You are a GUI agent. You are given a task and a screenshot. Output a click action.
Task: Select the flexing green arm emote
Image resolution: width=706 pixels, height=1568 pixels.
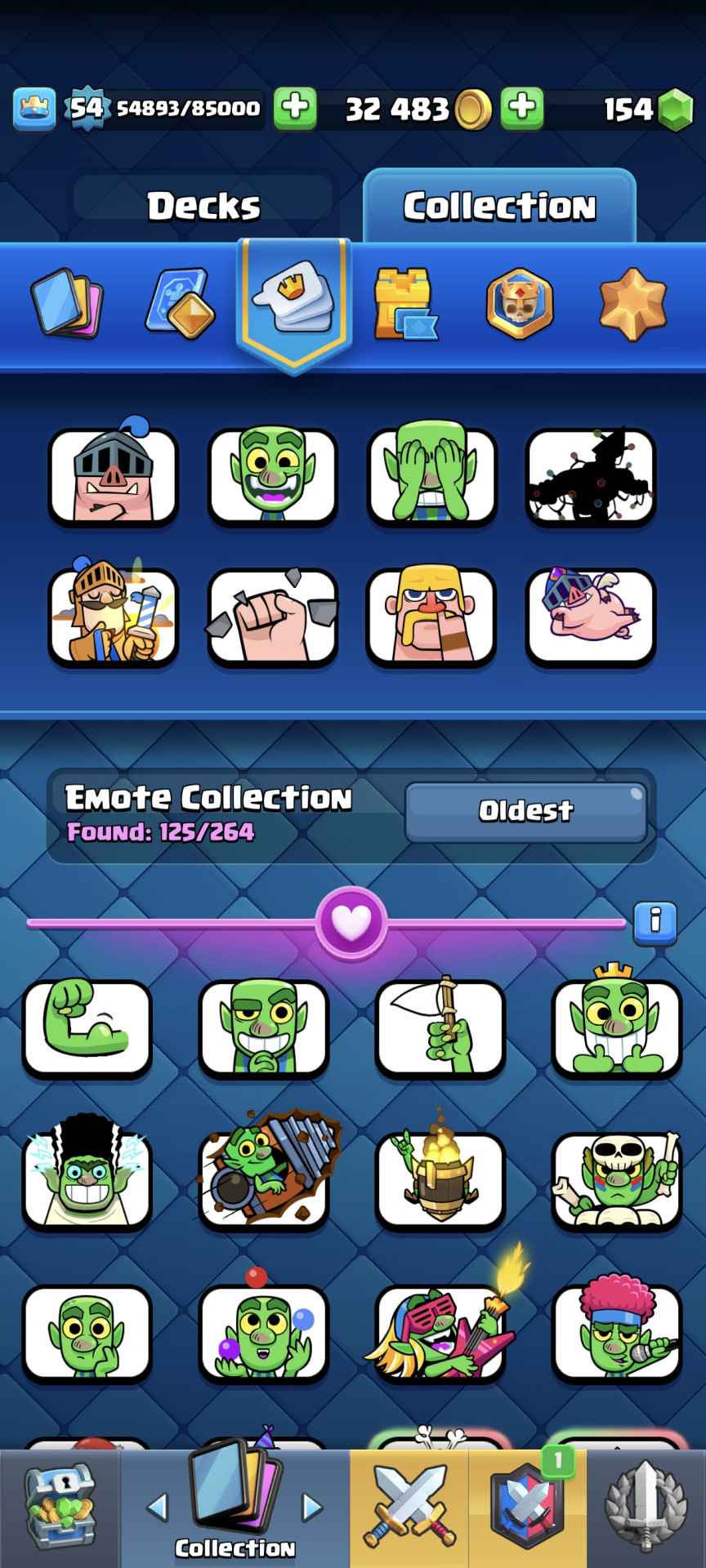coord(87,1027)
